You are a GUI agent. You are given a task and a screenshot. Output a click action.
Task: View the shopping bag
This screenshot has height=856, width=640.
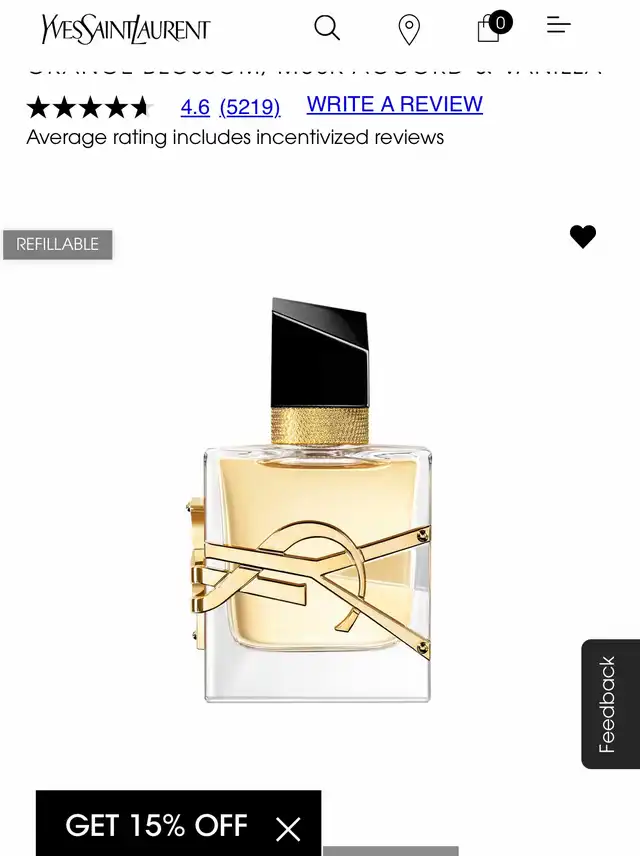(x=490, y=28)
